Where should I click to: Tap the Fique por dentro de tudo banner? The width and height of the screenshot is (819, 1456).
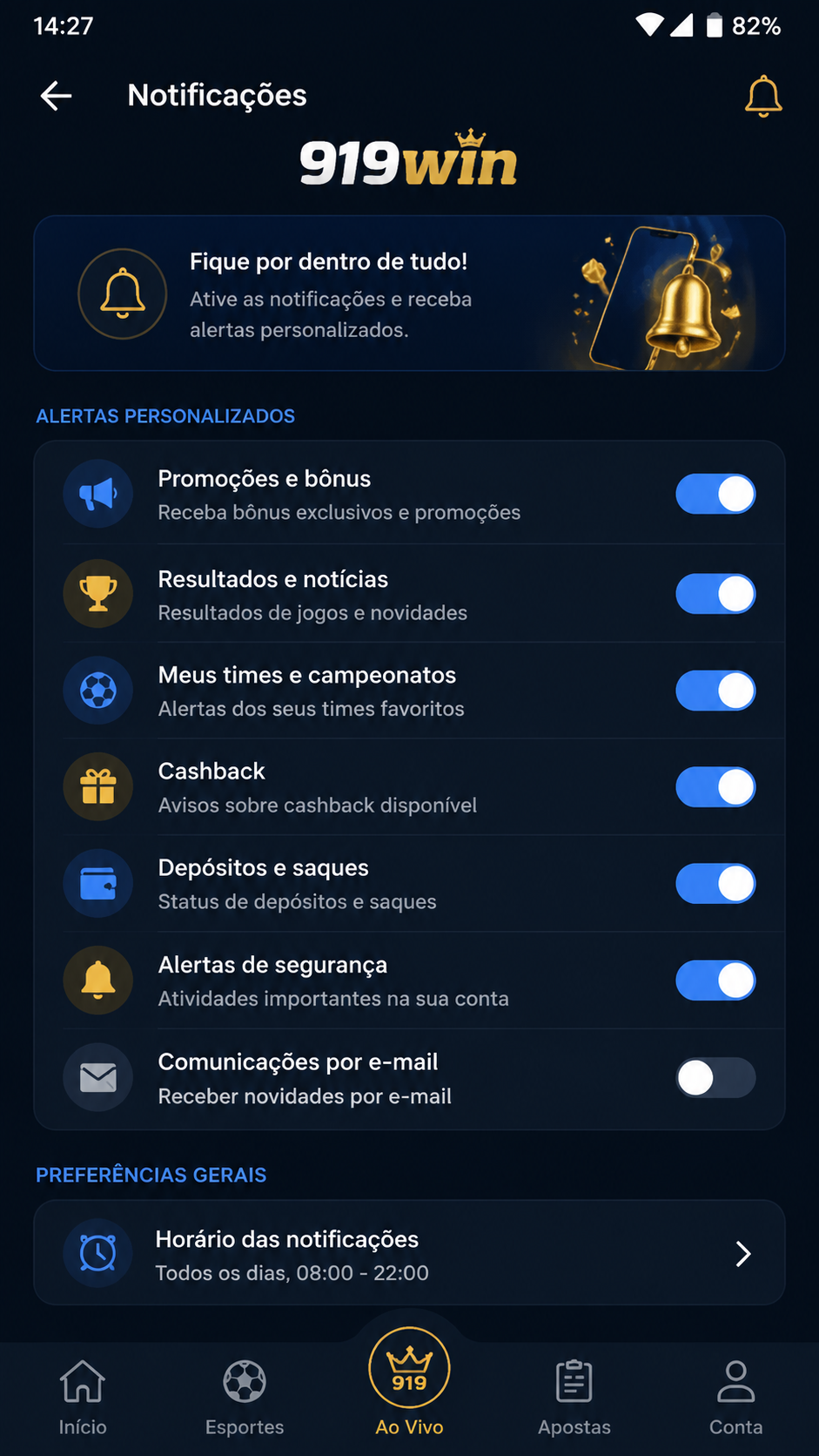(x=409, y=293)
